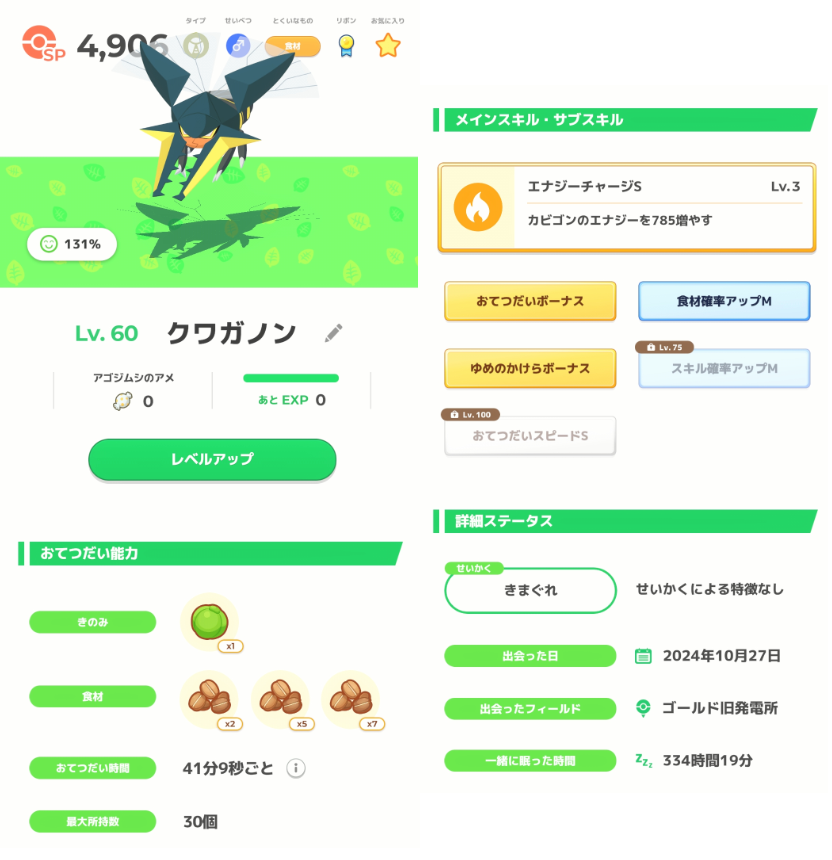Edit the nickname クワガノン with the pencil

(334, 333)
